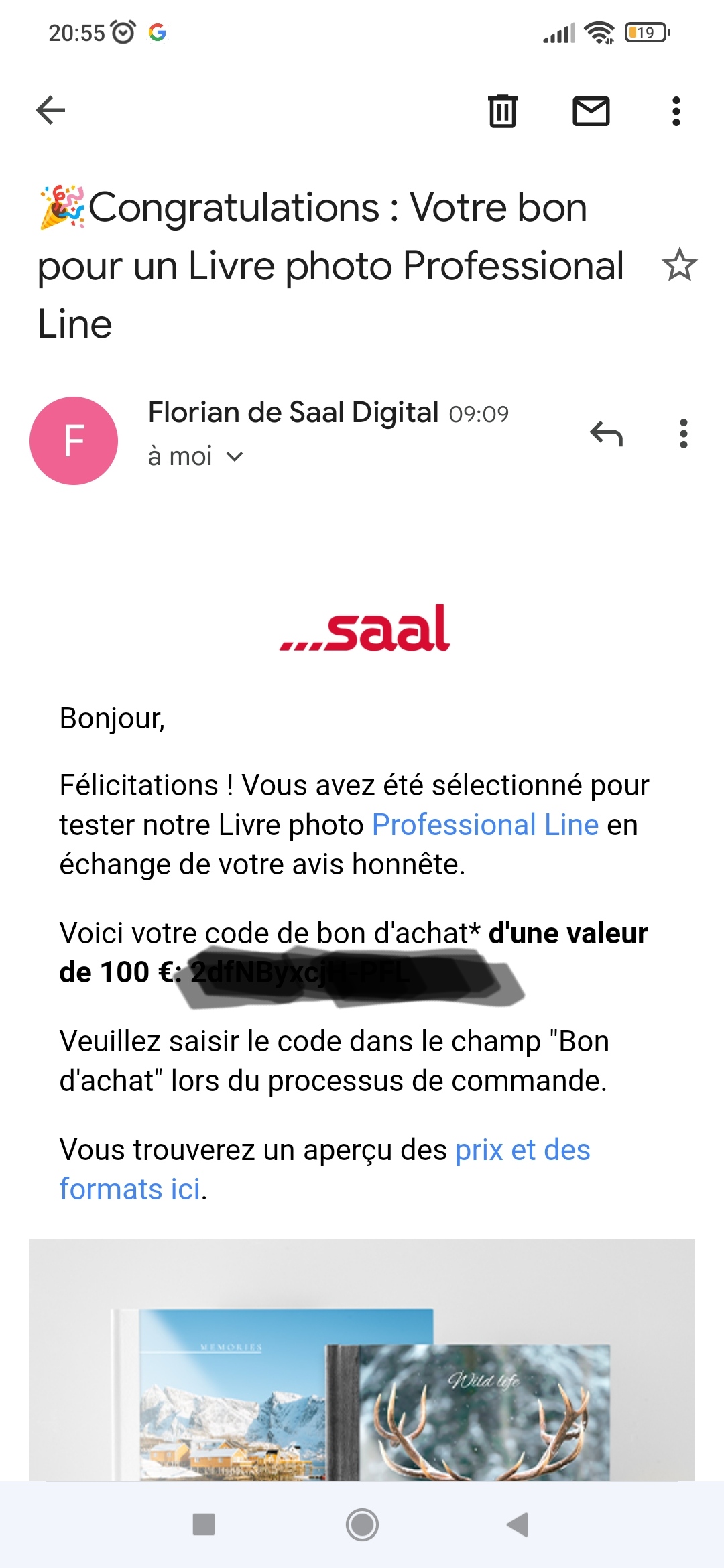Go back to the inbox
The image size is (724, 1568).
[50, 111]
